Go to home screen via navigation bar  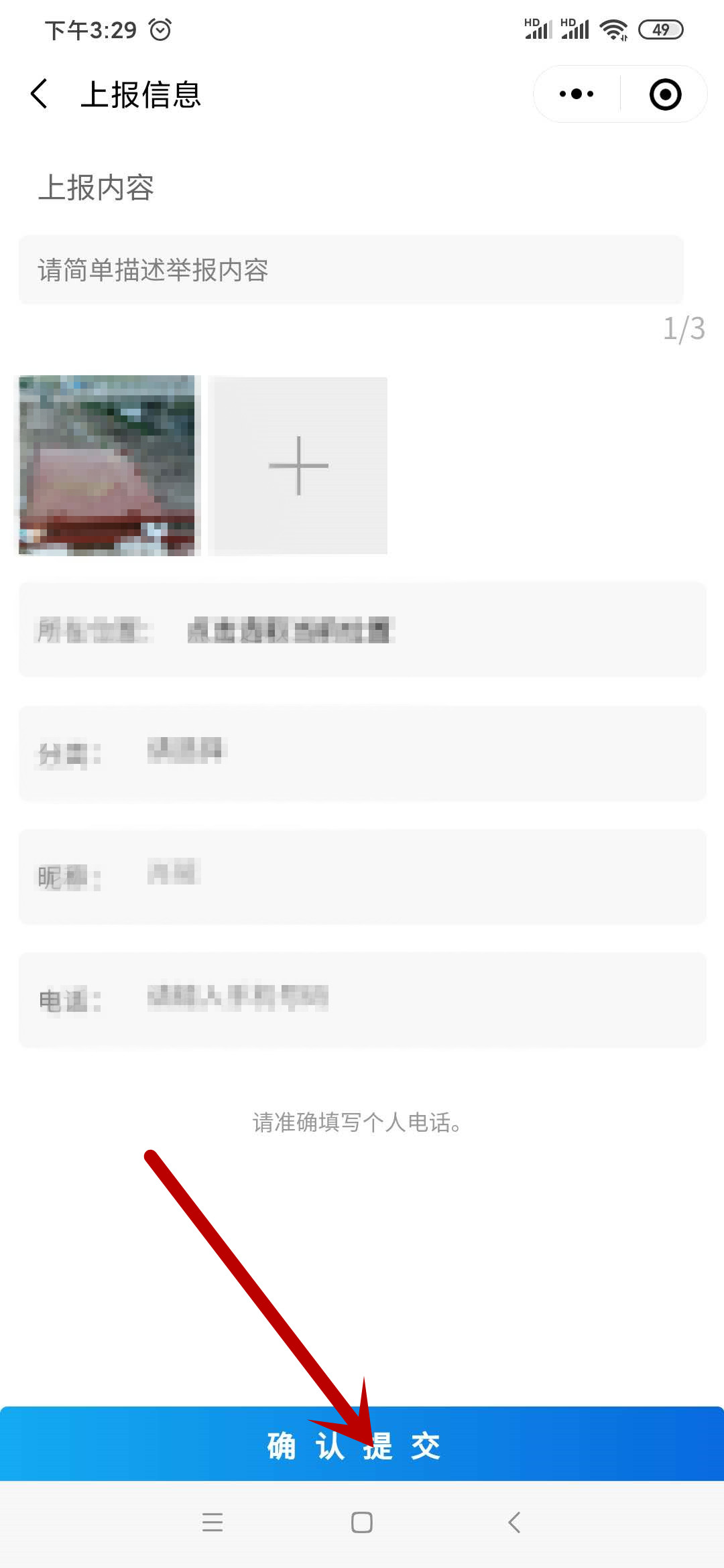(362, 1522)
